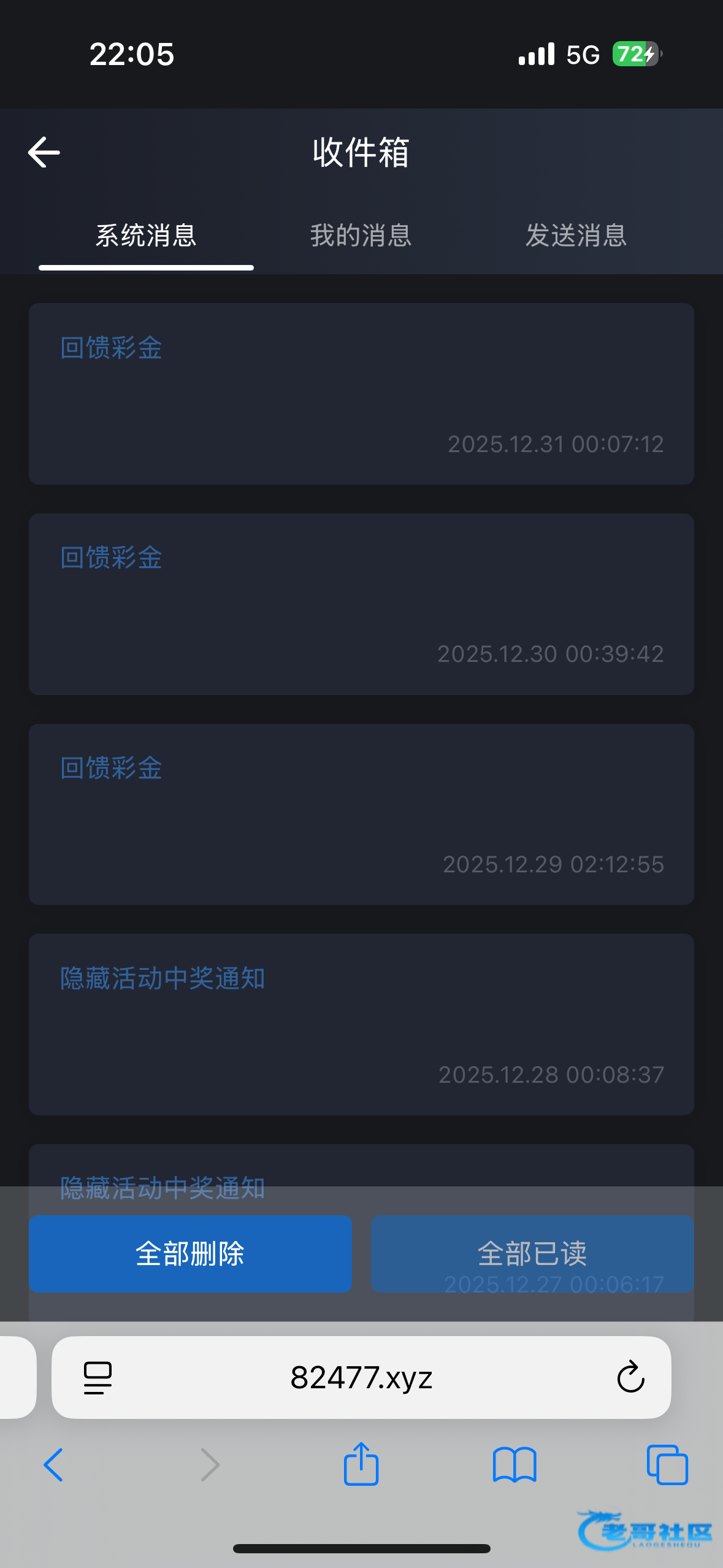Open 回馈彩金 message dated 2025.12.31
Viewport: 723px width, 1568px height.
tap(361, 394)
